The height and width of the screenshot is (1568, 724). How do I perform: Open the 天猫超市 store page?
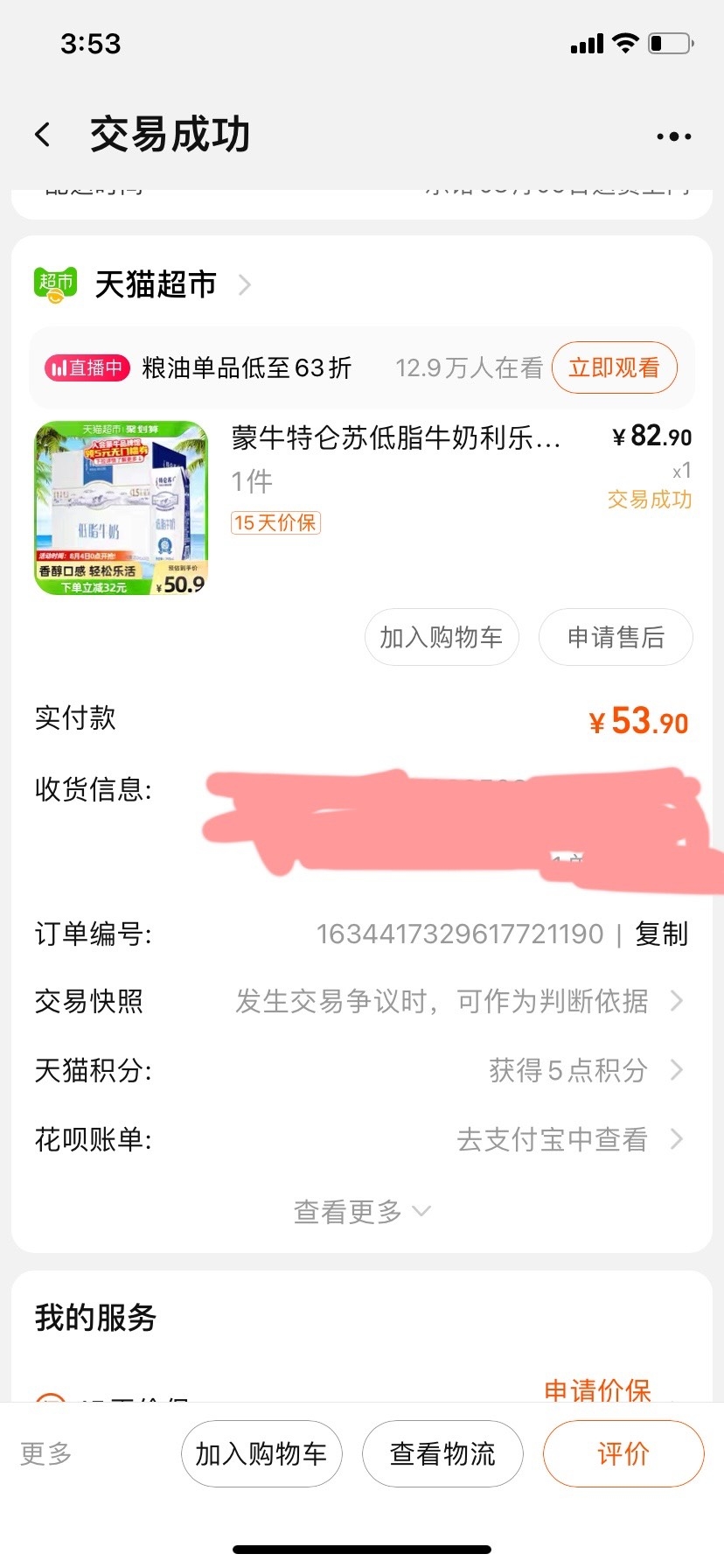click(x=156, y=284)
